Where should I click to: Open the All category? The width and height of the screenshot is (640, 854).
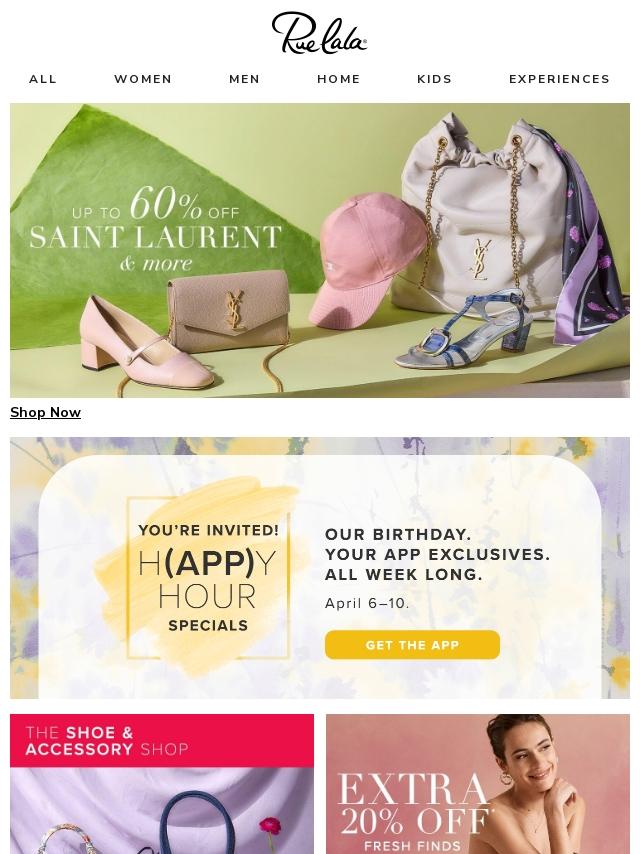(43, 79)
